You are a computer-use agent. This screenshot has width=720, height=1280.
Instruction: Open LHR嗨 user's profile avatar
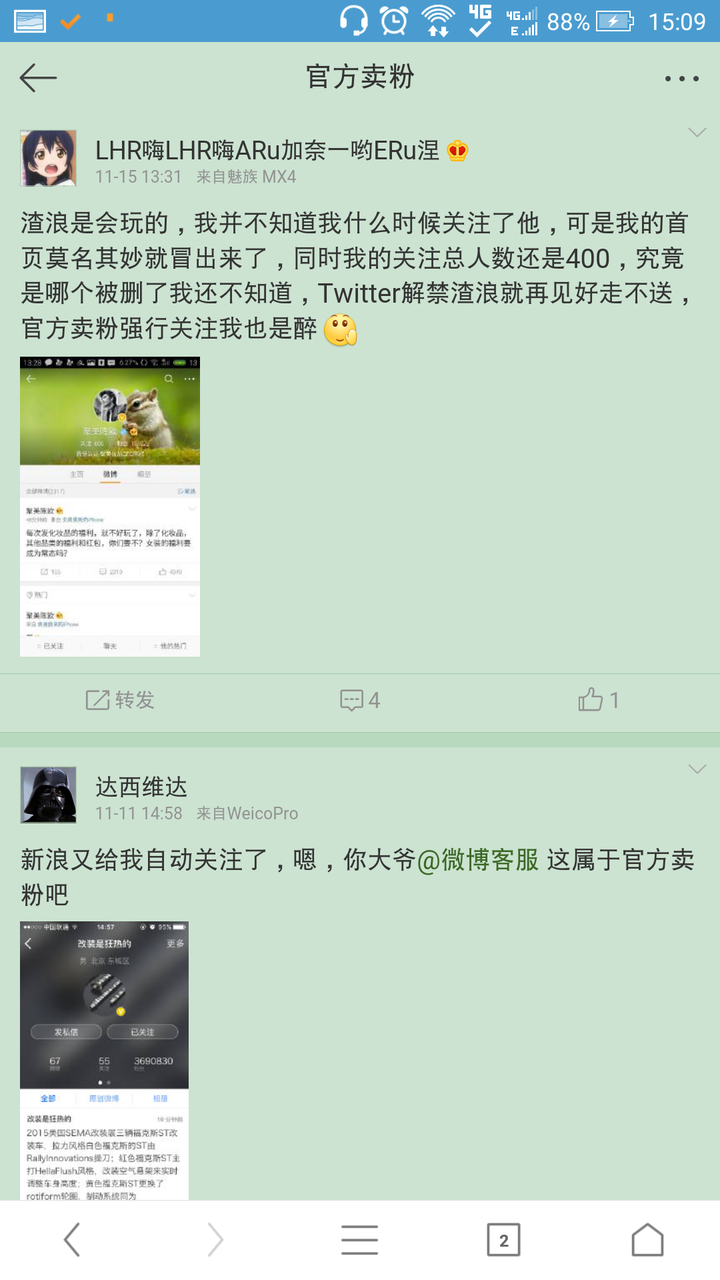coord(48,158)
